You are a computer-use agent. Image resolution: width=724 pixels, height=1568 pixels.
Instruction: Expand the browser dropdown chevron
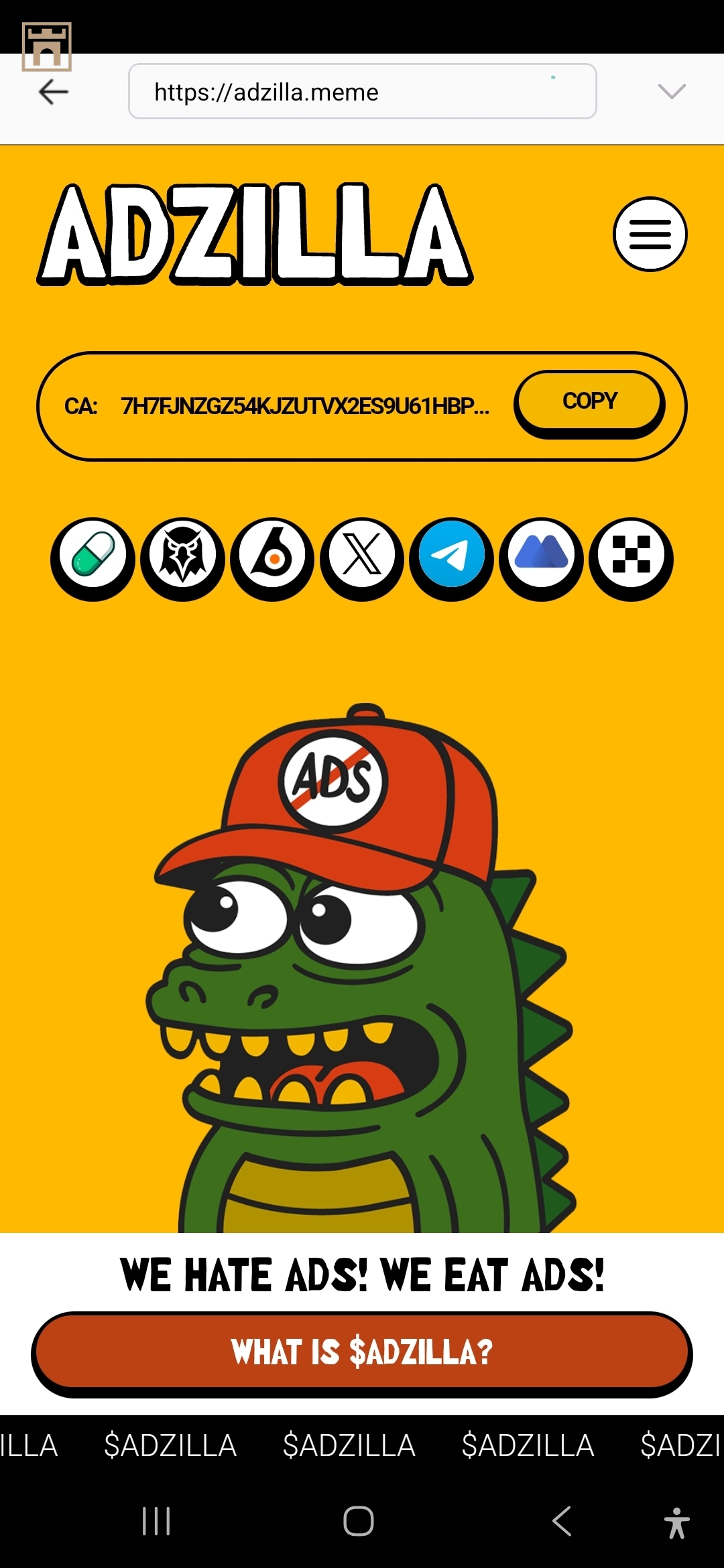tap(671, 91)
